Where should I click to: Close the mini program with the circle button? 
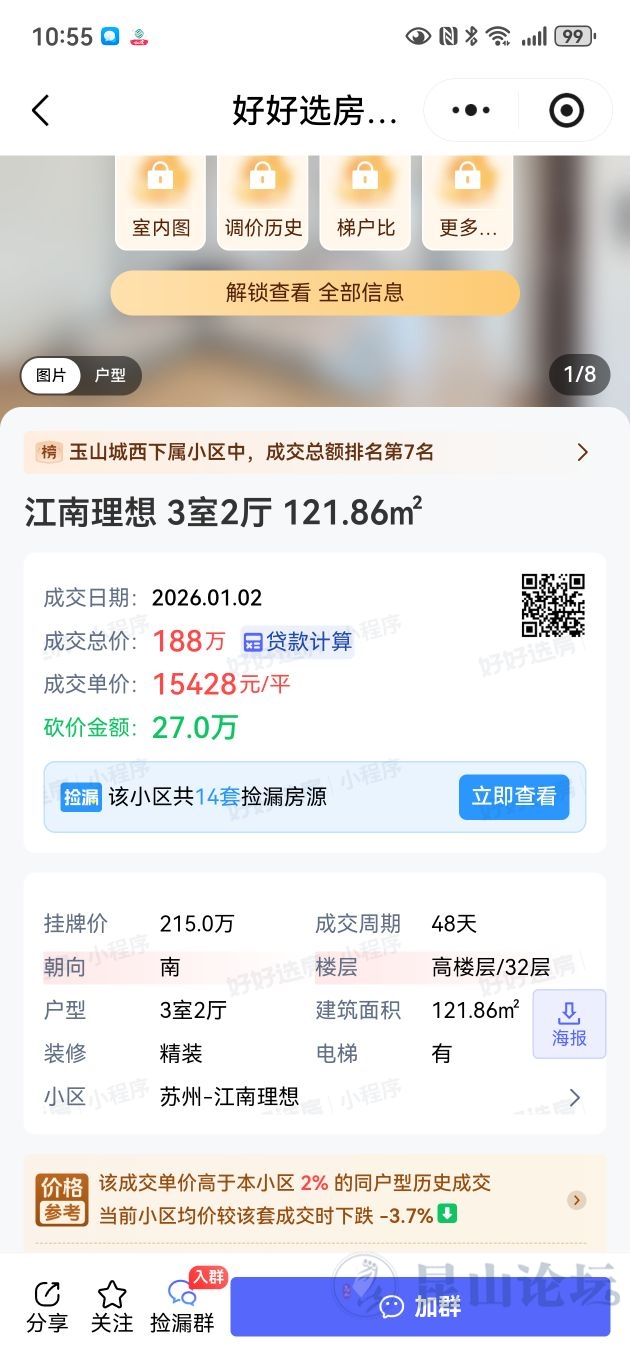coord(566,110)
